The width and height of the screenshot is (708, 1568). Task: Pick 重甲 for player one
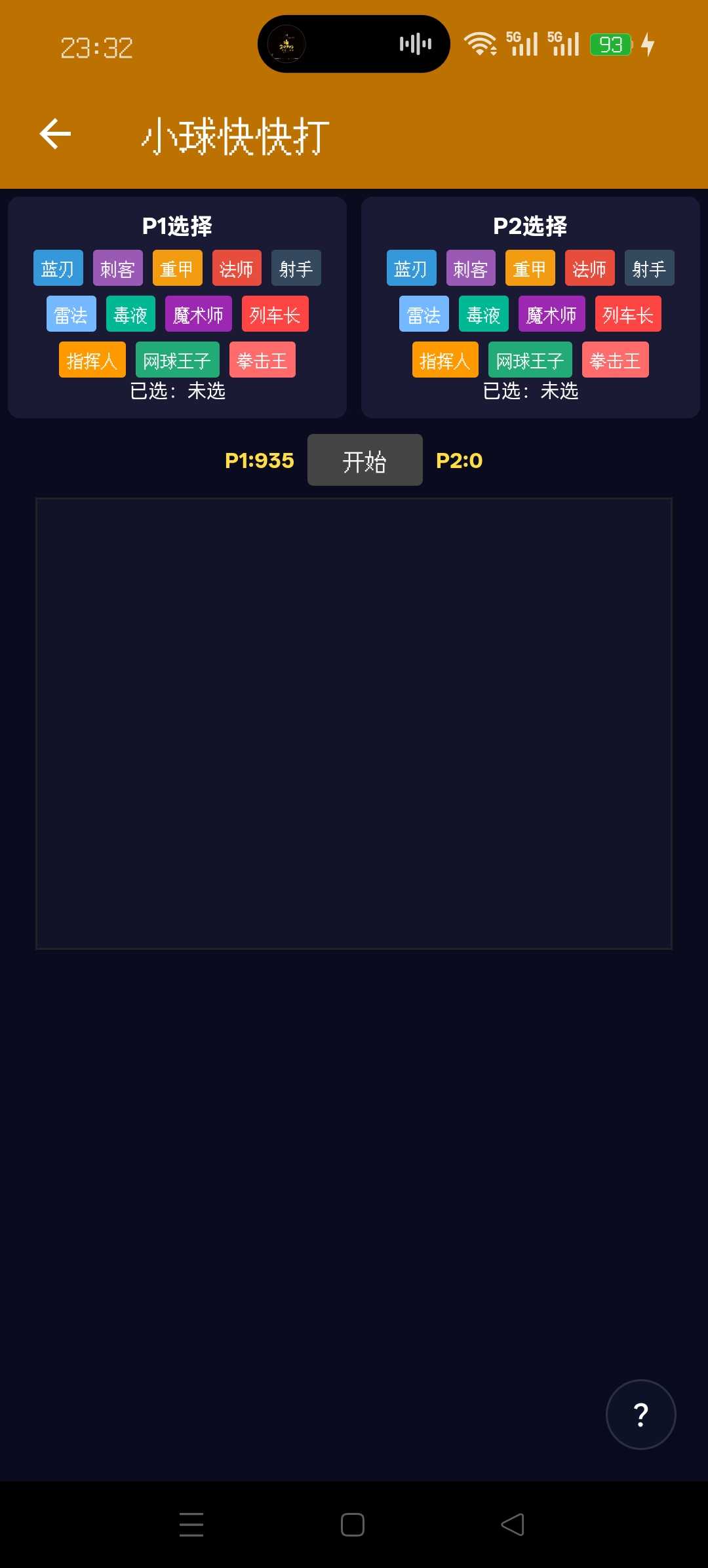[177, 268]
